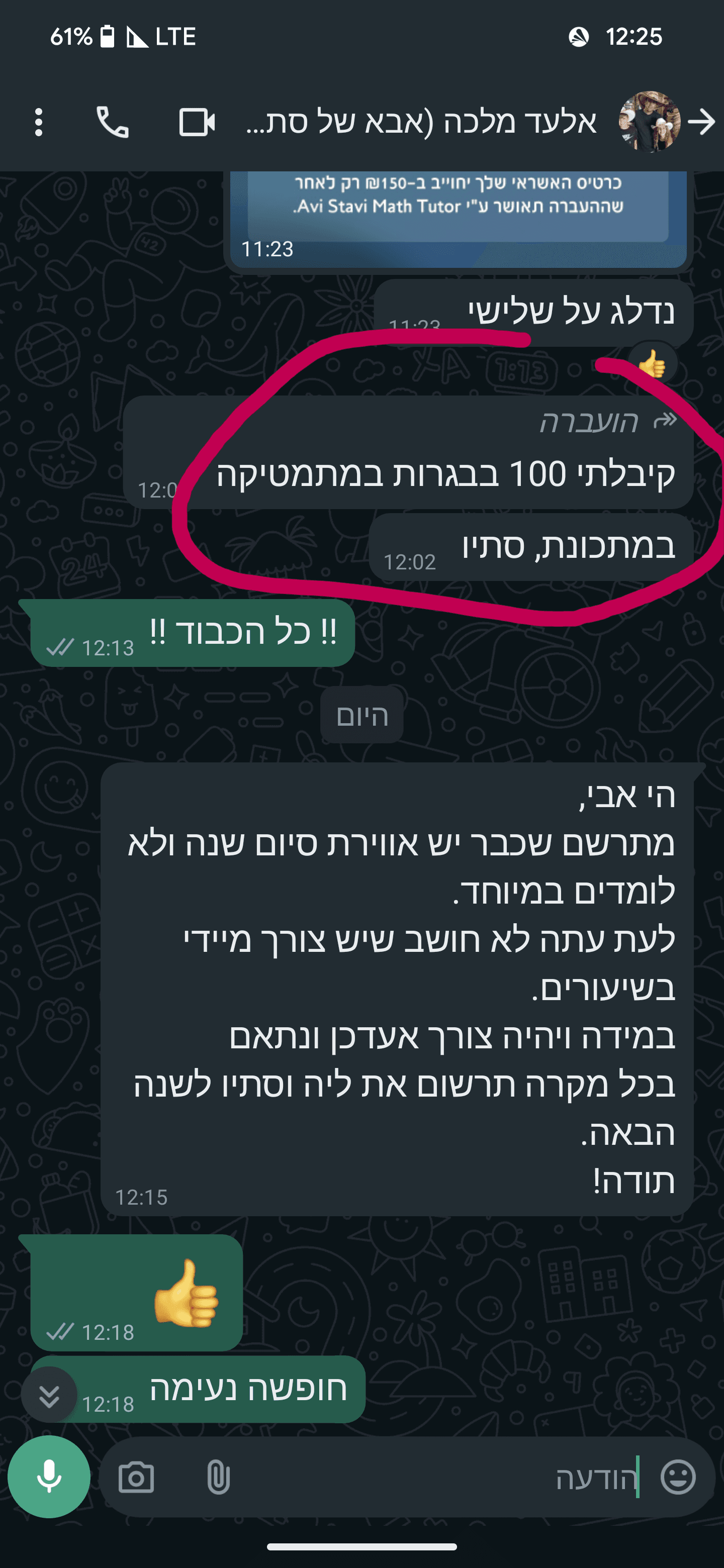Attach a file with the paperclip
Screen dimensions: 724x1568
point(218,1478)
